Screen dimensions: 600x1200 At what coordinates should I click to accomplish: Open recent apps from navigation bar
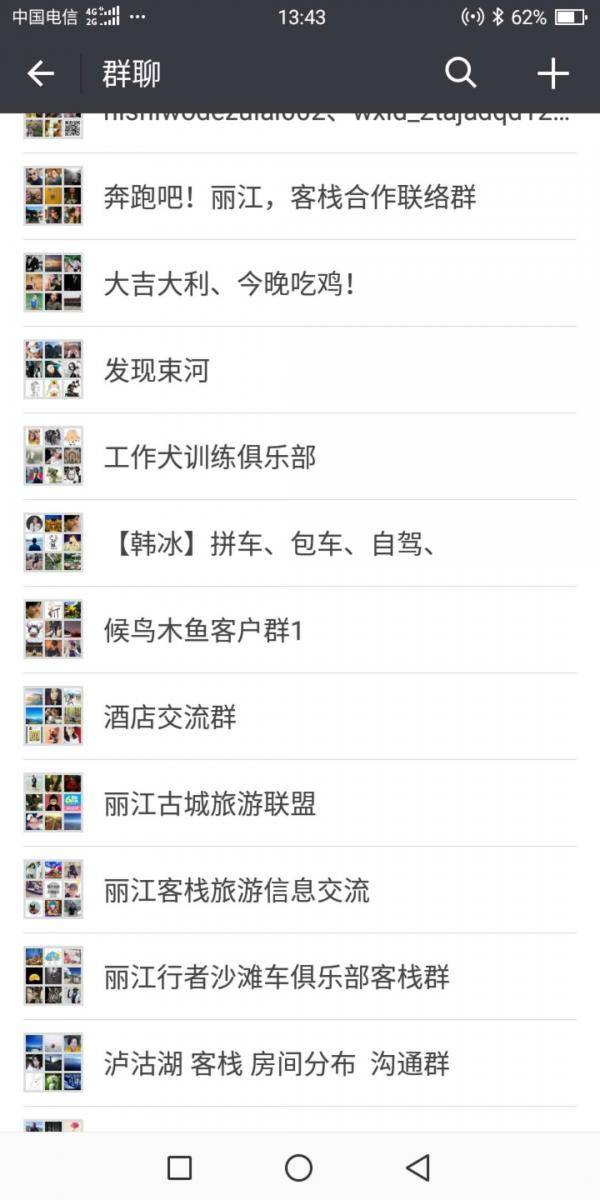(x=179, y=1167)
